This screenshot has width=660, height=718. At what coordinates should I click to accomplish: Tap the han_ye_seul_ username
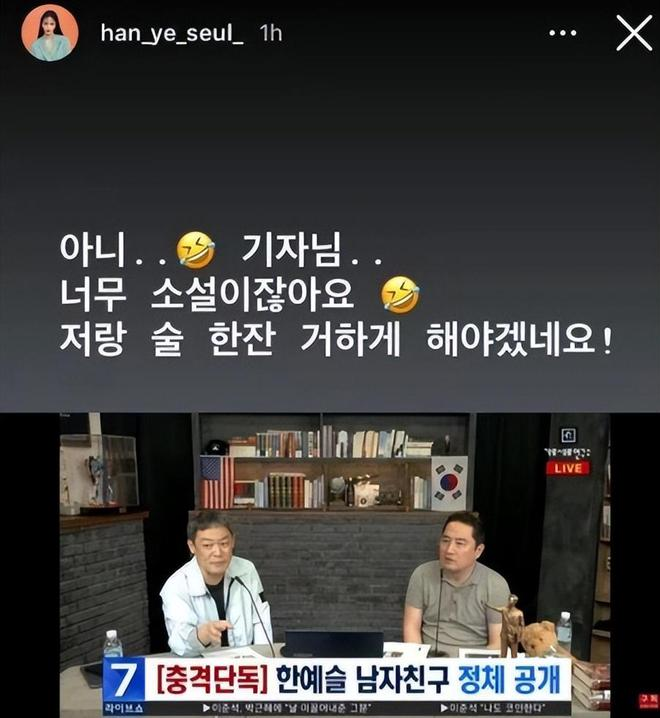click(x=174, y=33)
